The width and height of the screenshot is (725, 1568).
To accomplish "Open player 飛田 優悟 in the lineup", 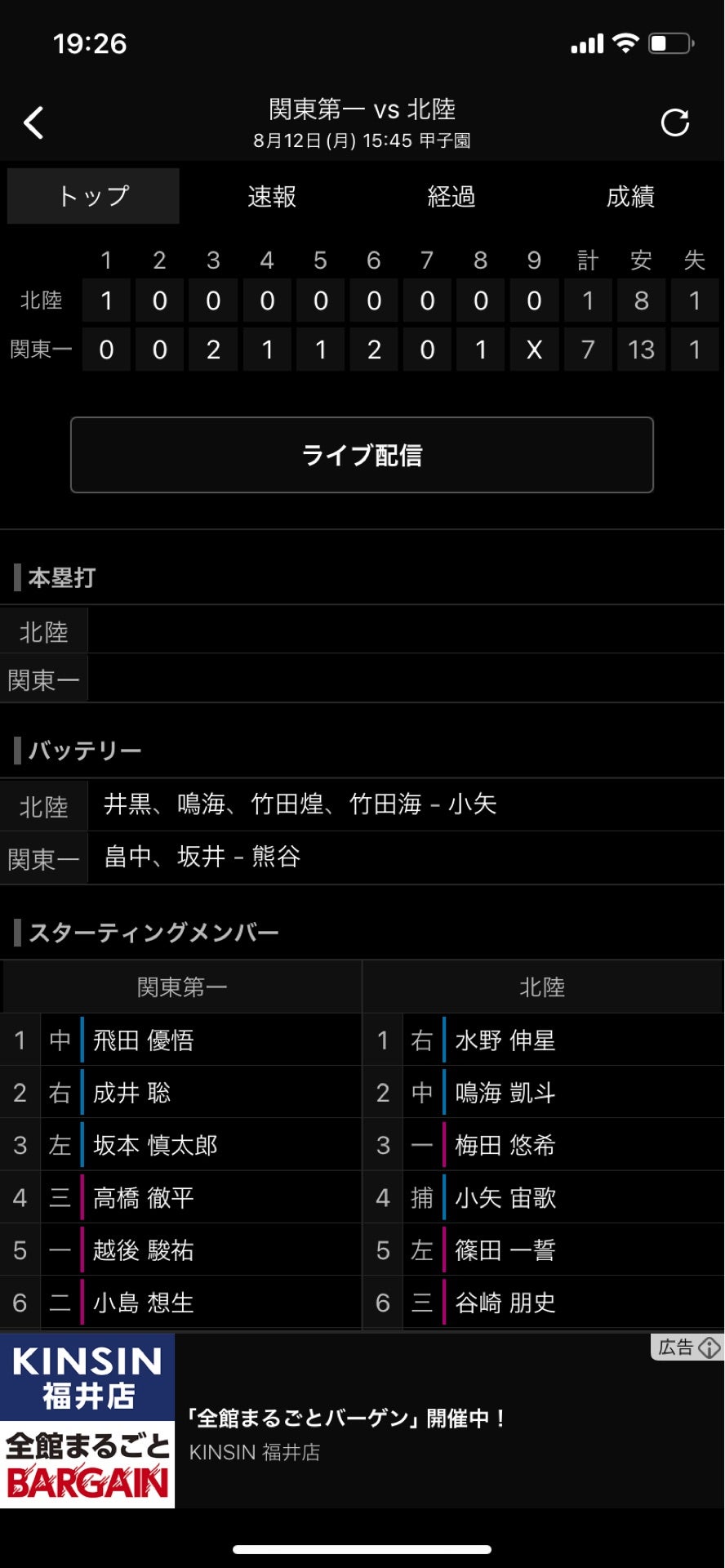I will point(144,1040).
